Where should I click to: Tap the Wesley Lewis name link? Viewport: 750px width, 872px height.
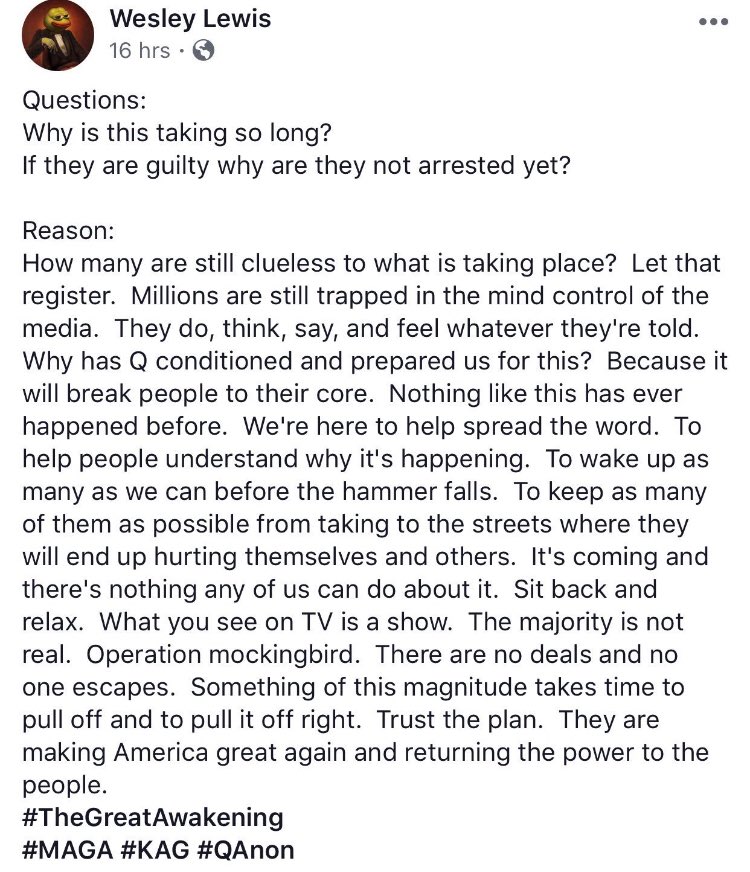click(x=189, y=18)
